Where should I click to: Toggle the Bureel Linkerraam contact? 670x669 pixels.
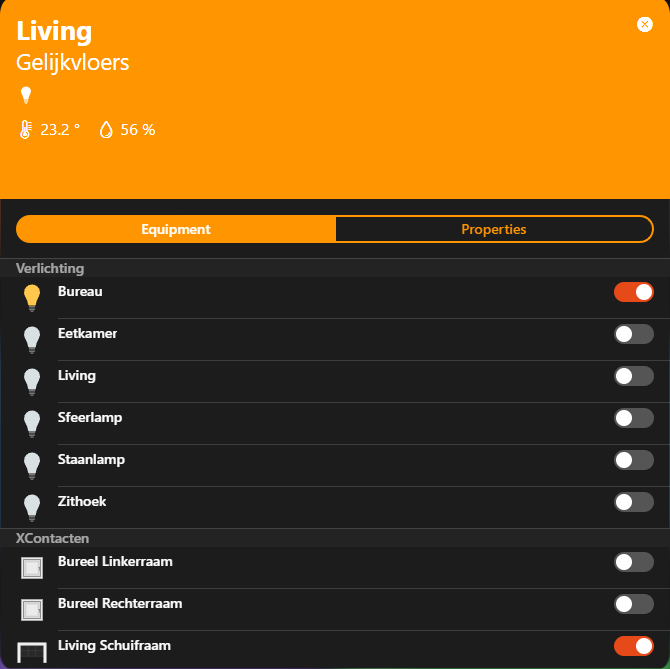coord(633,562)
